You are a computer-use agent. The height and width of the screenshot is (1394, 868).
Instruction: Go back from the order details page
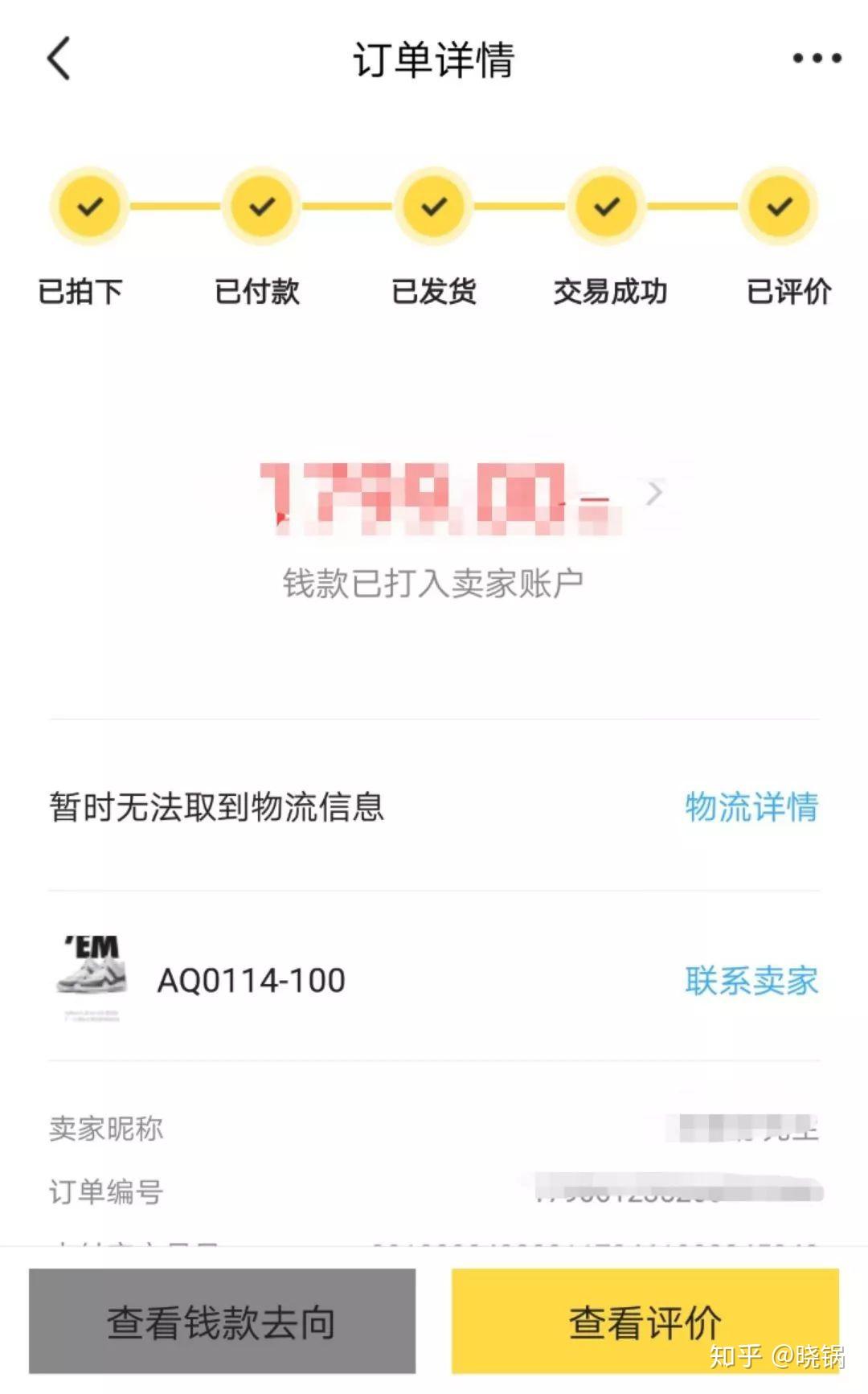click(x=59, y=59)
